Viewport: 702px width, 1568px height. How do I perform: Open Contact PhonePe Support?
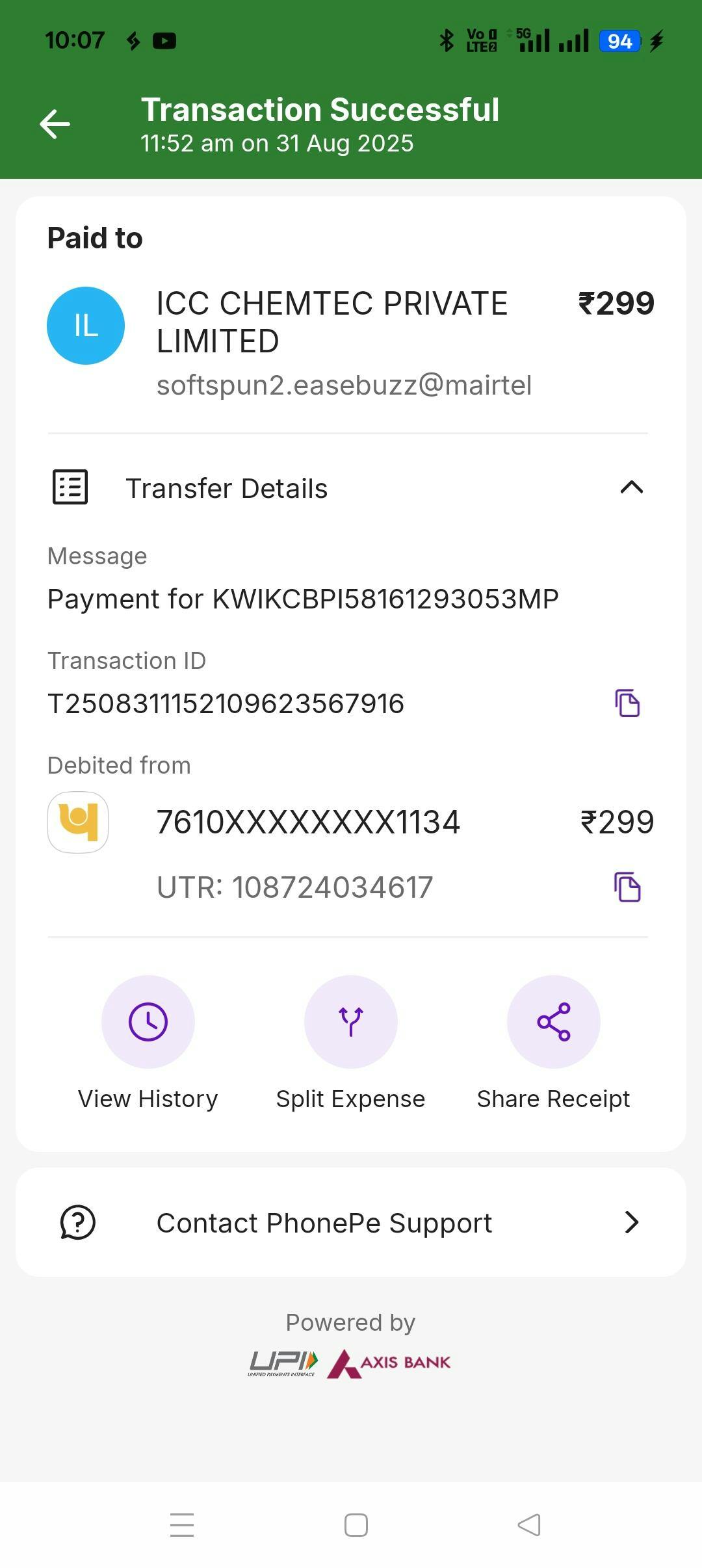tap(351, 1223)
